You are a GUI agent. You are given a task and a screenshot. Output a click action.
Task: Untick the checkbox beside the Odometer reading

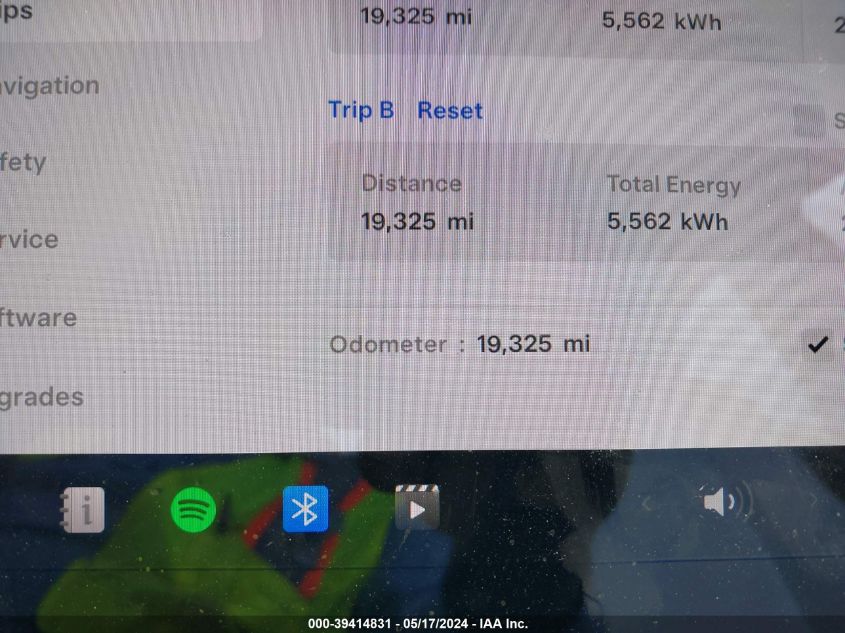click(818, 345)
